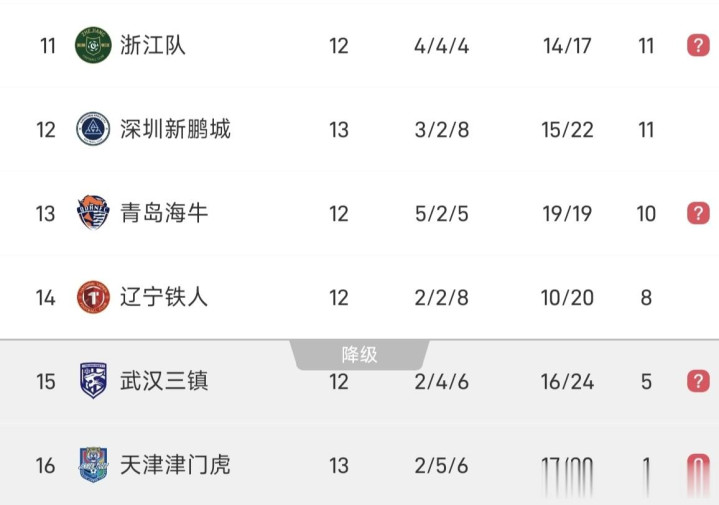The image size is (719, 505).
Task: Open the 辽宁铁人 team row
Action: (360, 297)
